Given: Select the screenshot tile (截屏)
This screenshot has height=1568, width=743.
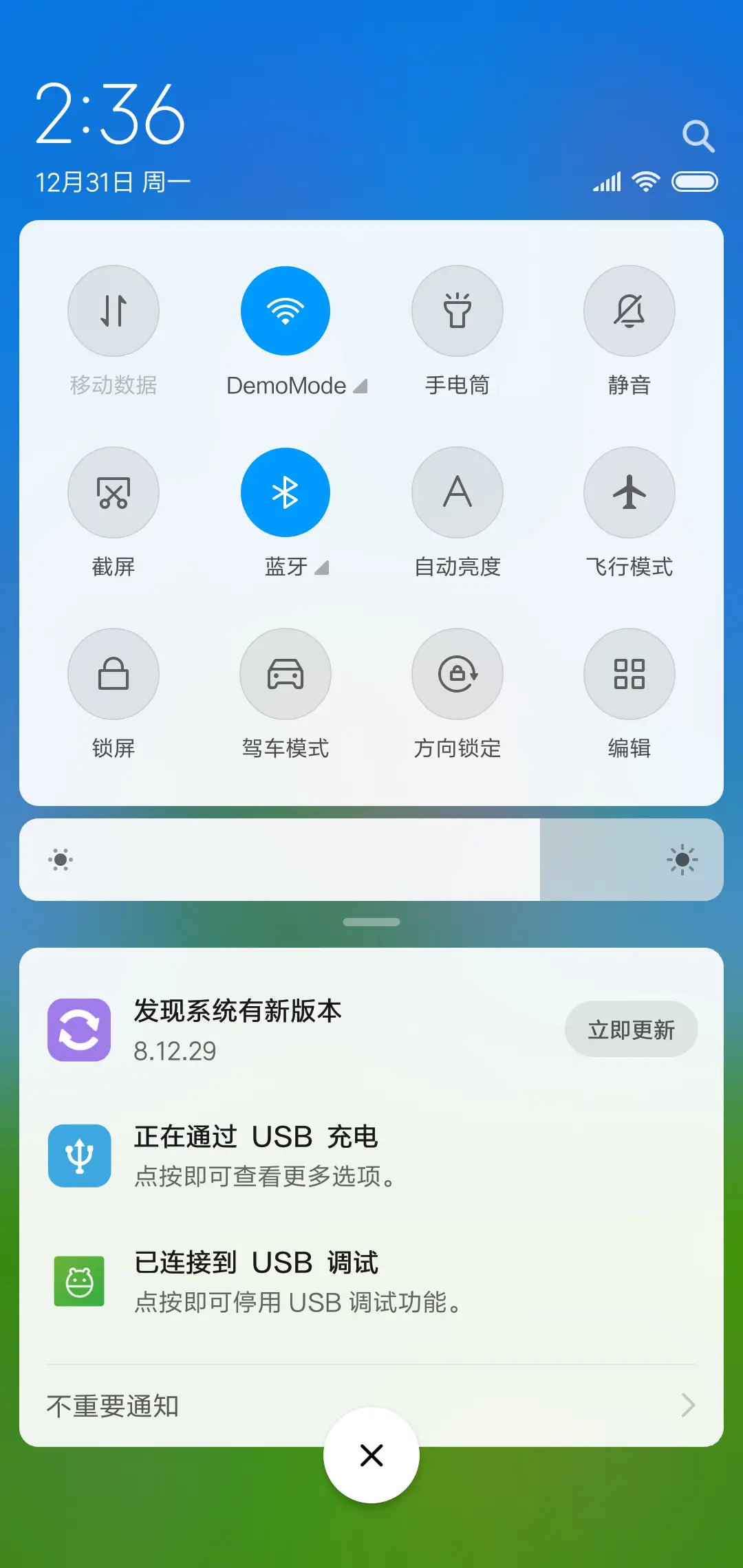Looking at the screenshot, I should point(114,492).
